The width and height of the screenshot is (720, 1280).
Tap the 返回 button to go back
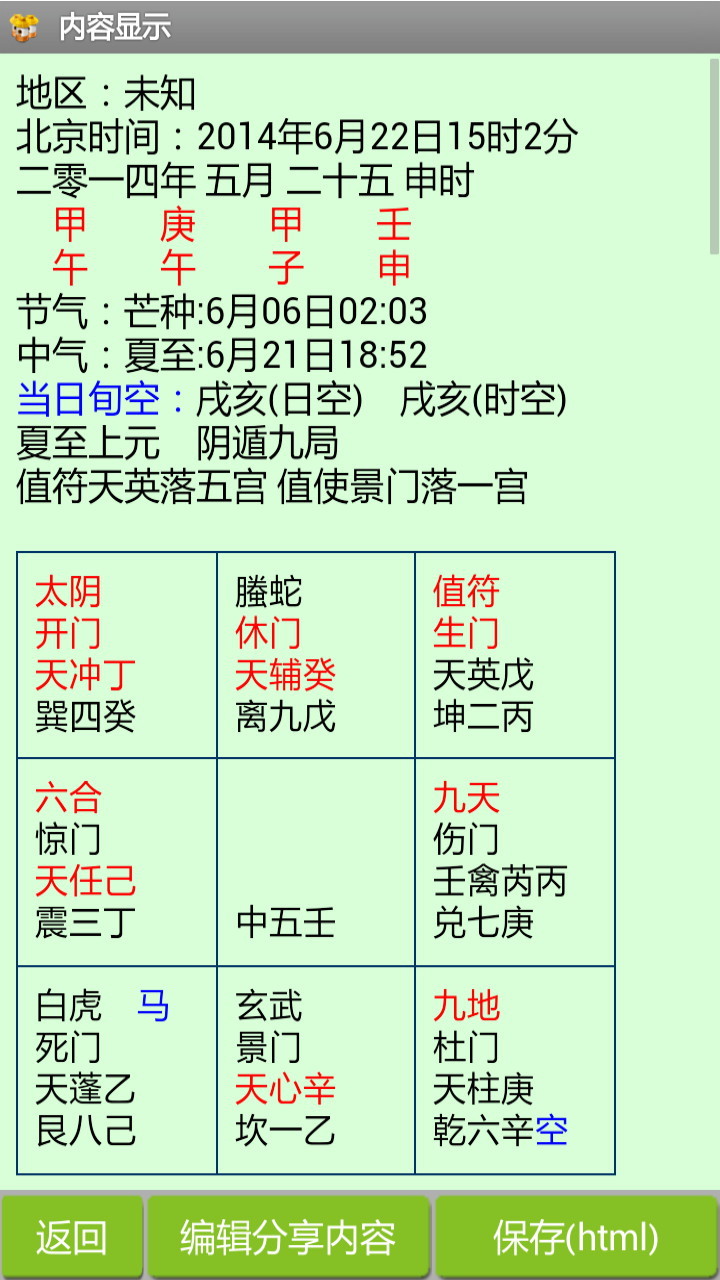pyautogui.click(x=71, y=1237)
